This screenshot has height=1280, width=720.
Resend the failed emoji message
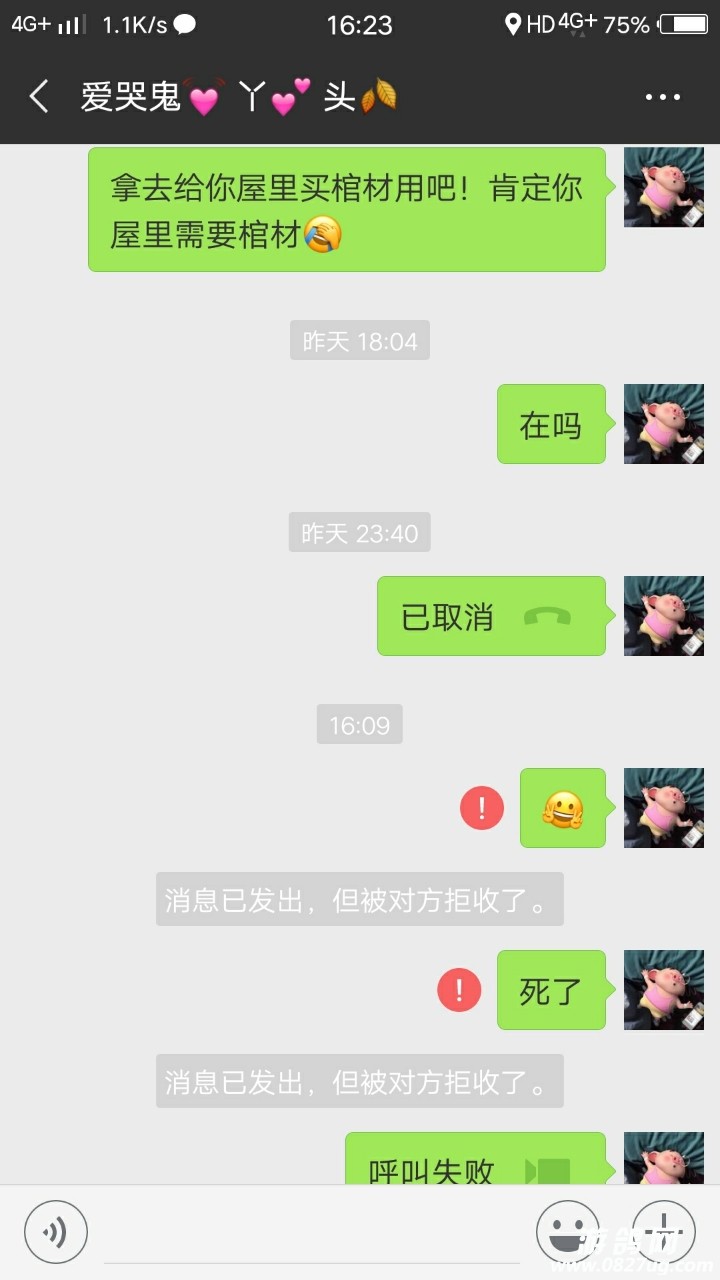point(481,808)
